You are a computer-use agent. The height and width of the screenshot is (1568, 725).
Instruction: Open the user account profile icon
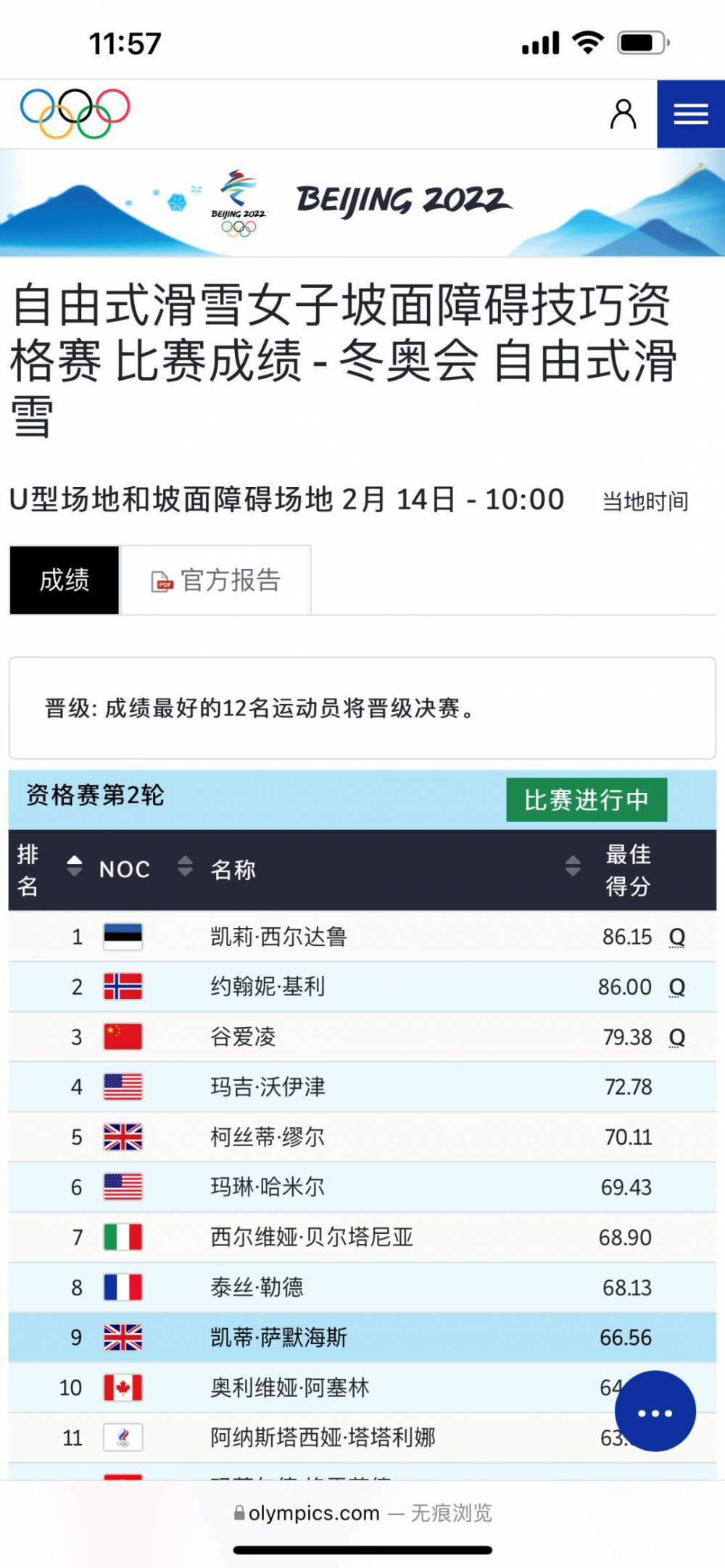[x=623, y=114]
